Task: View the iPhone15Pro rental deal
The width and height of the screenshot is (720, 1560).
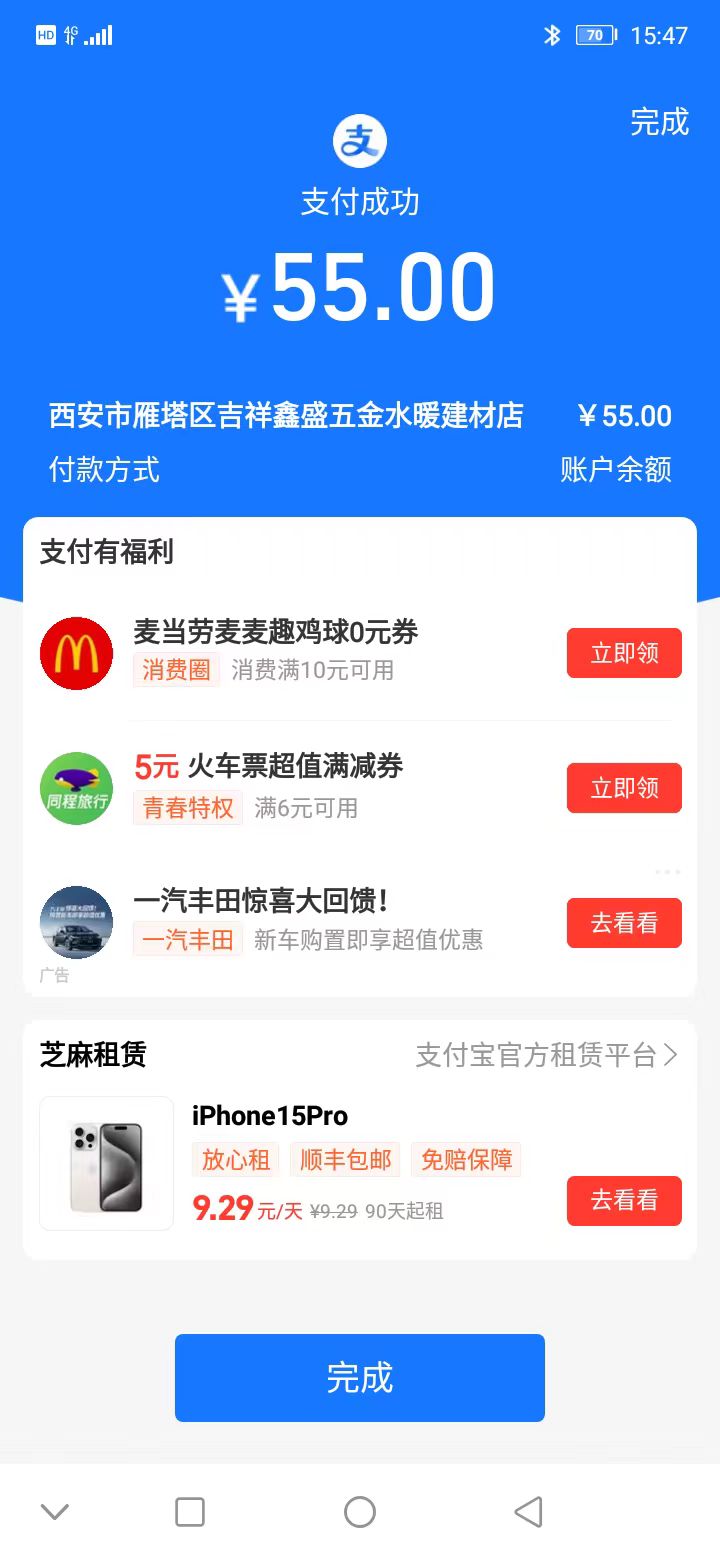Action: (x=624, y=1200)
